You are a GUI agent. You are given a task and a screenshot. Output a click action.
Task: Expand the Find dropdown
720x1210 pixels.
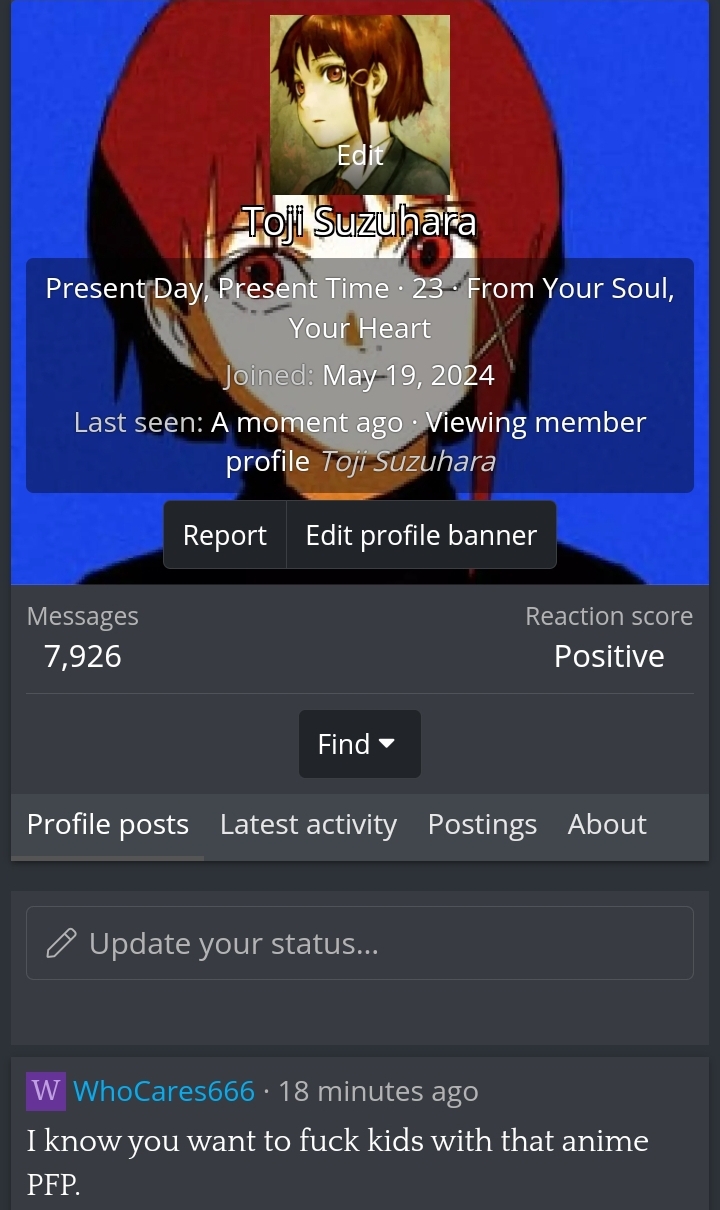click(x=360, y=744)
